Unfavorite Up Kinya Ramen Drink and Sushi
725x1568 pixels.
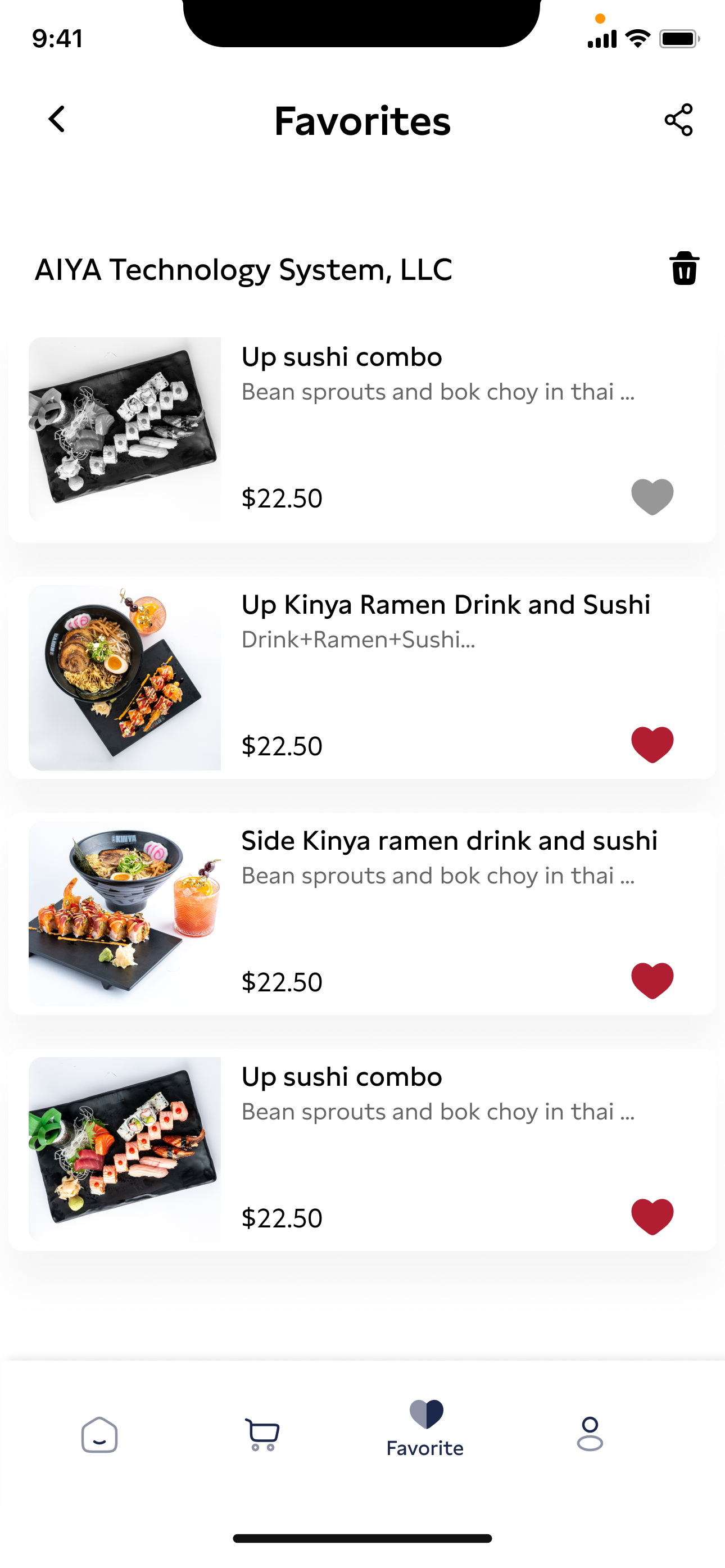[652, 745]
